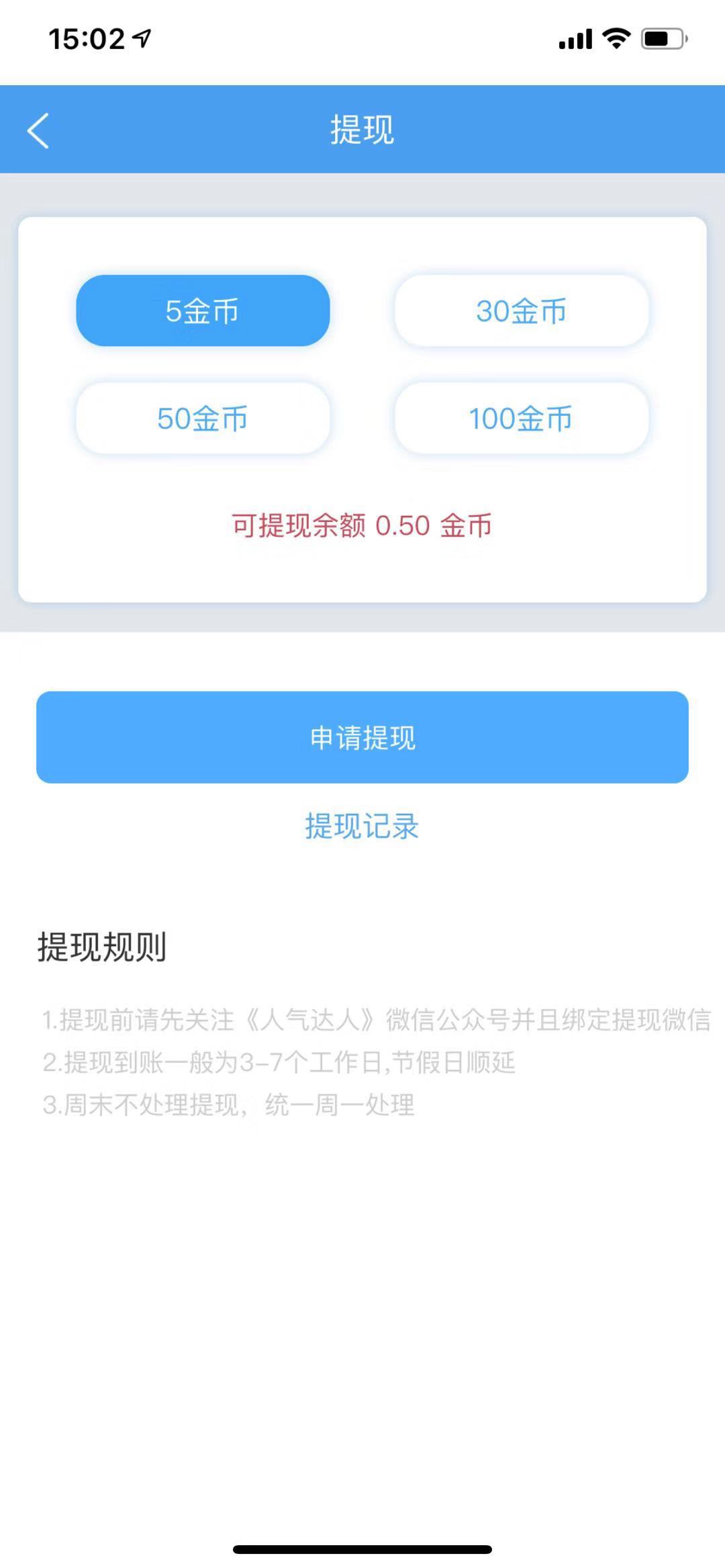Tap the 申请提现 button
725x1568 pixels.
point(362,738)
